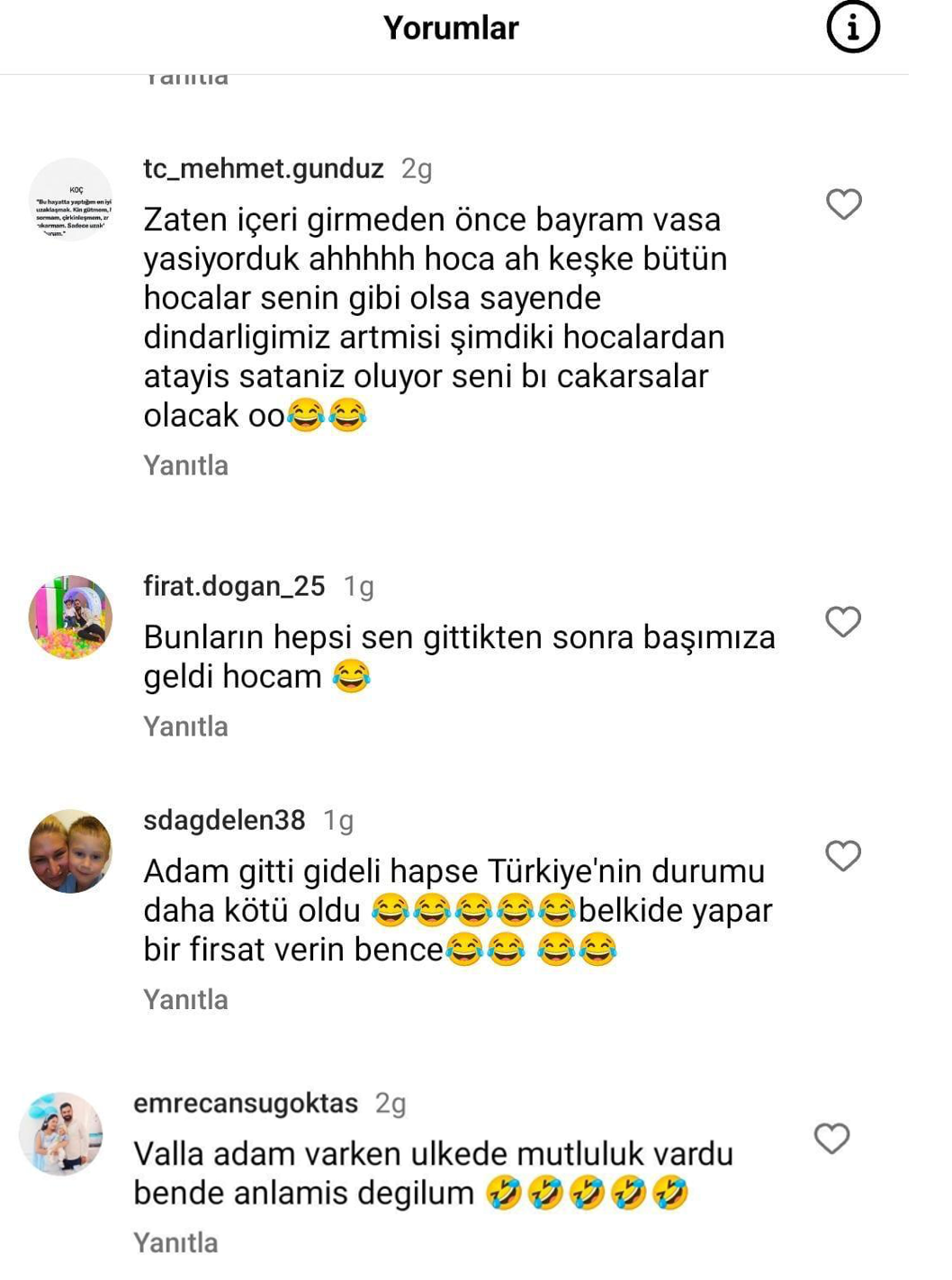
Task: Like emrecansugoktas's comment
Action: click(831, 1138)
